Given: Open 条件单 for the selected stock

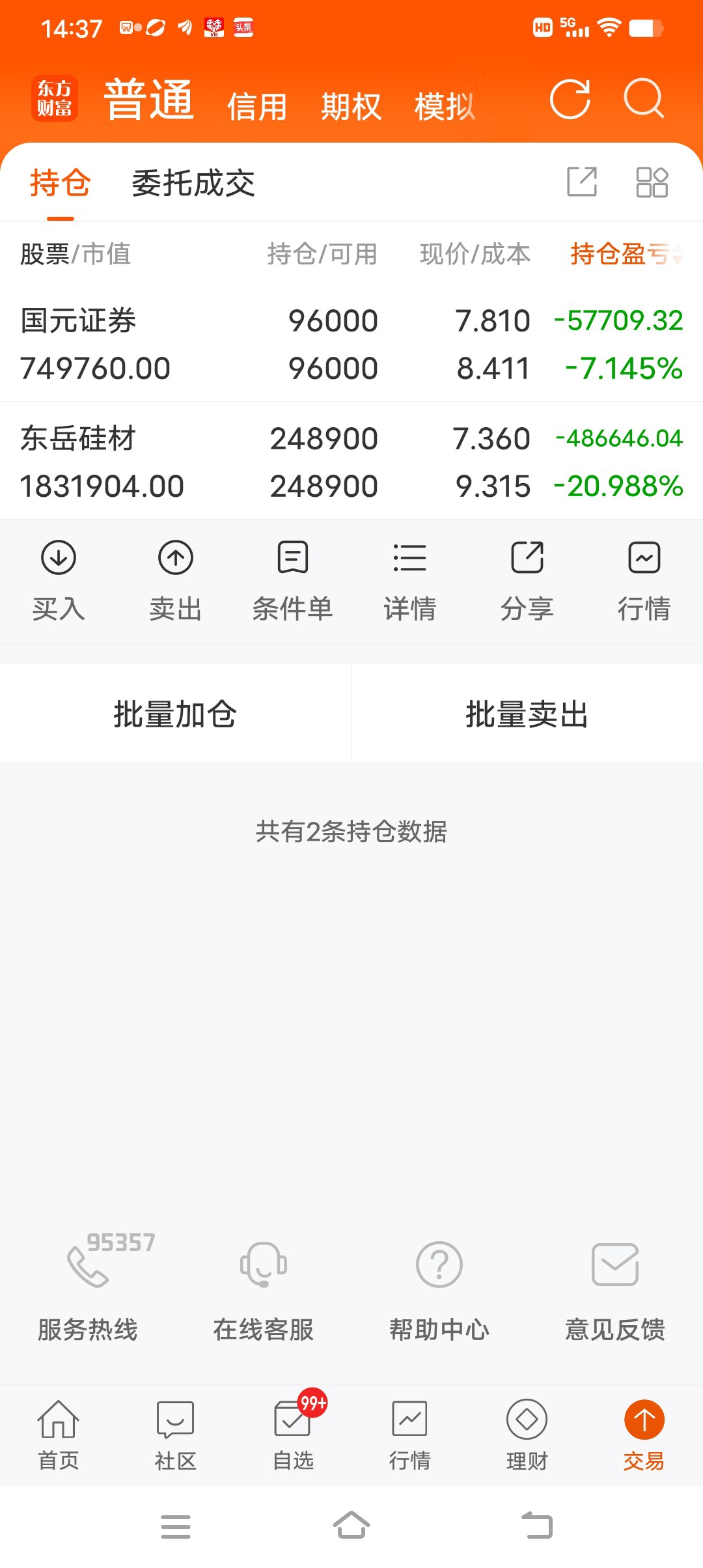Looking at the screenshot, I should (x=293, y=581).
